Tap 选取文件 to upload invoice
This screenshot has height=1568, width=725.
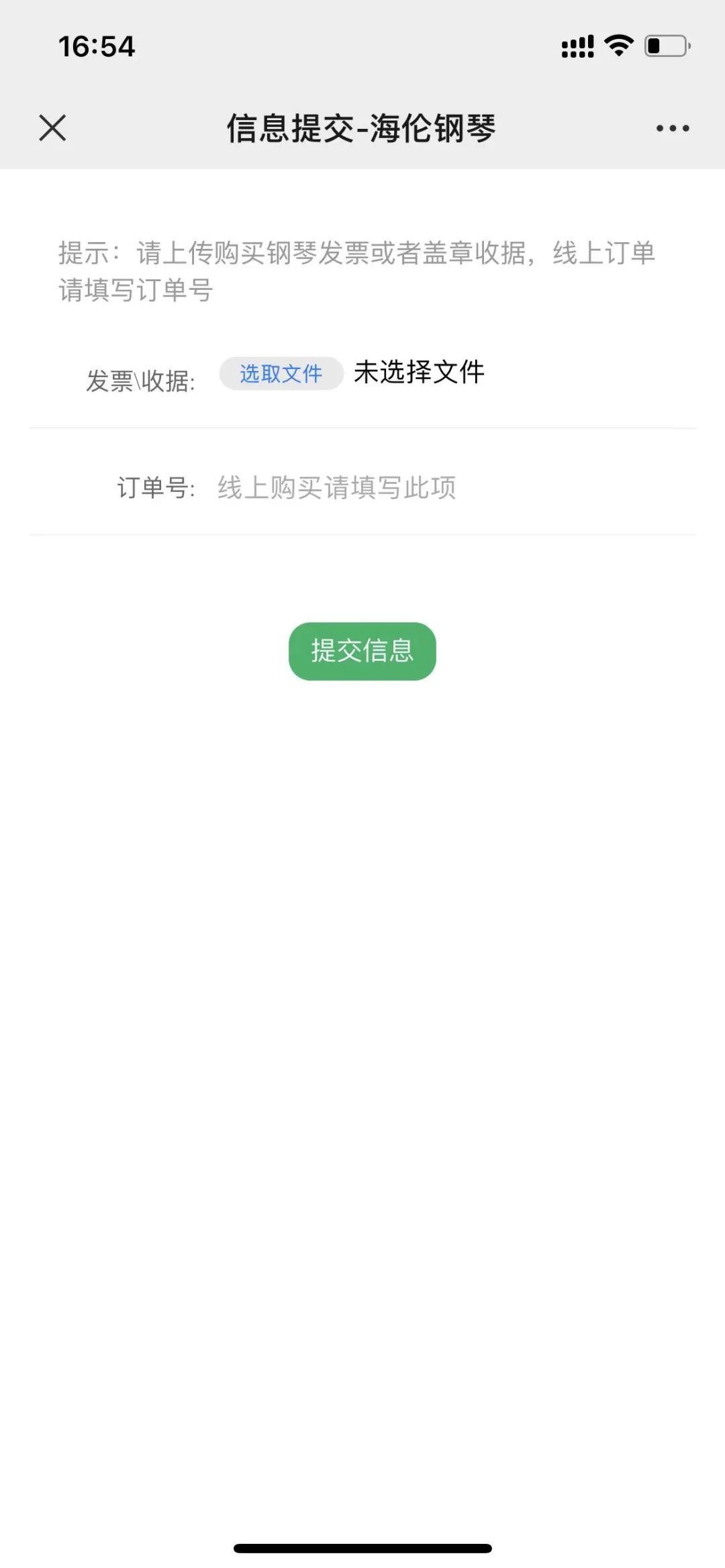click(x=281, y=374)
